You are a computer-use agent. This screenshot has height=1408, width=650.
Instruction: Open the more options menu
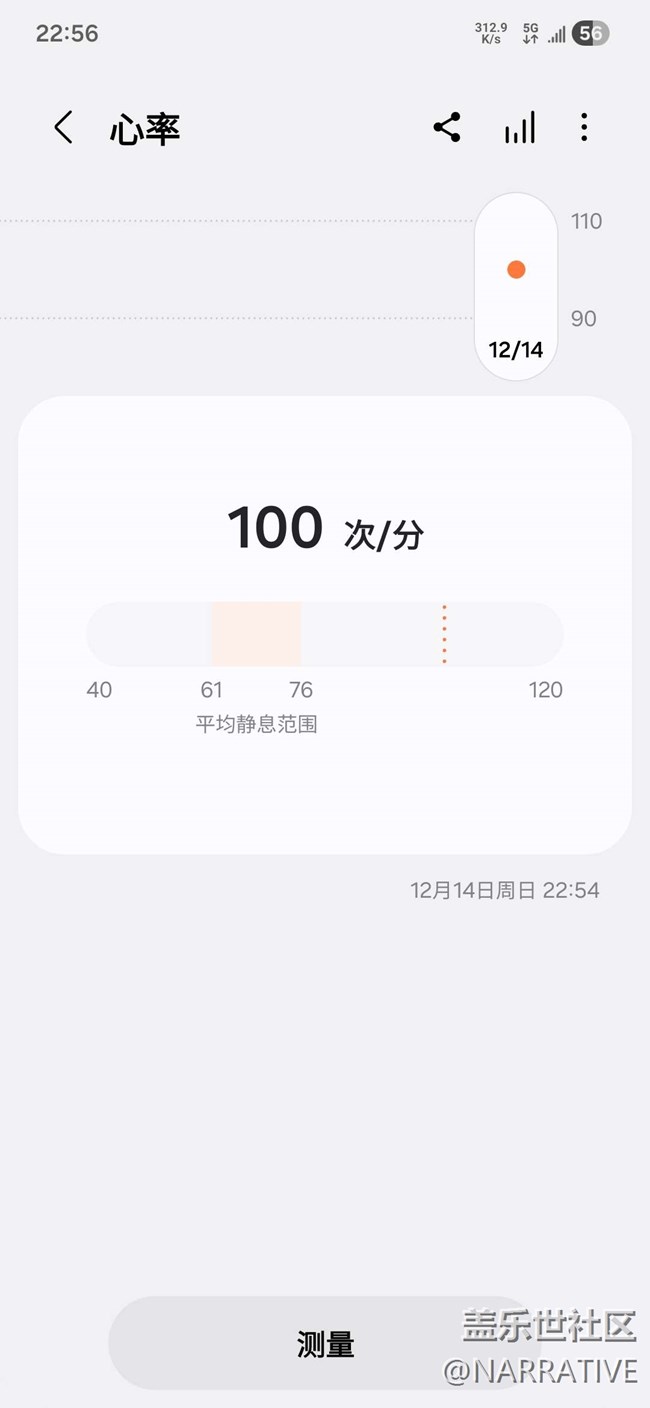(584, 127)
